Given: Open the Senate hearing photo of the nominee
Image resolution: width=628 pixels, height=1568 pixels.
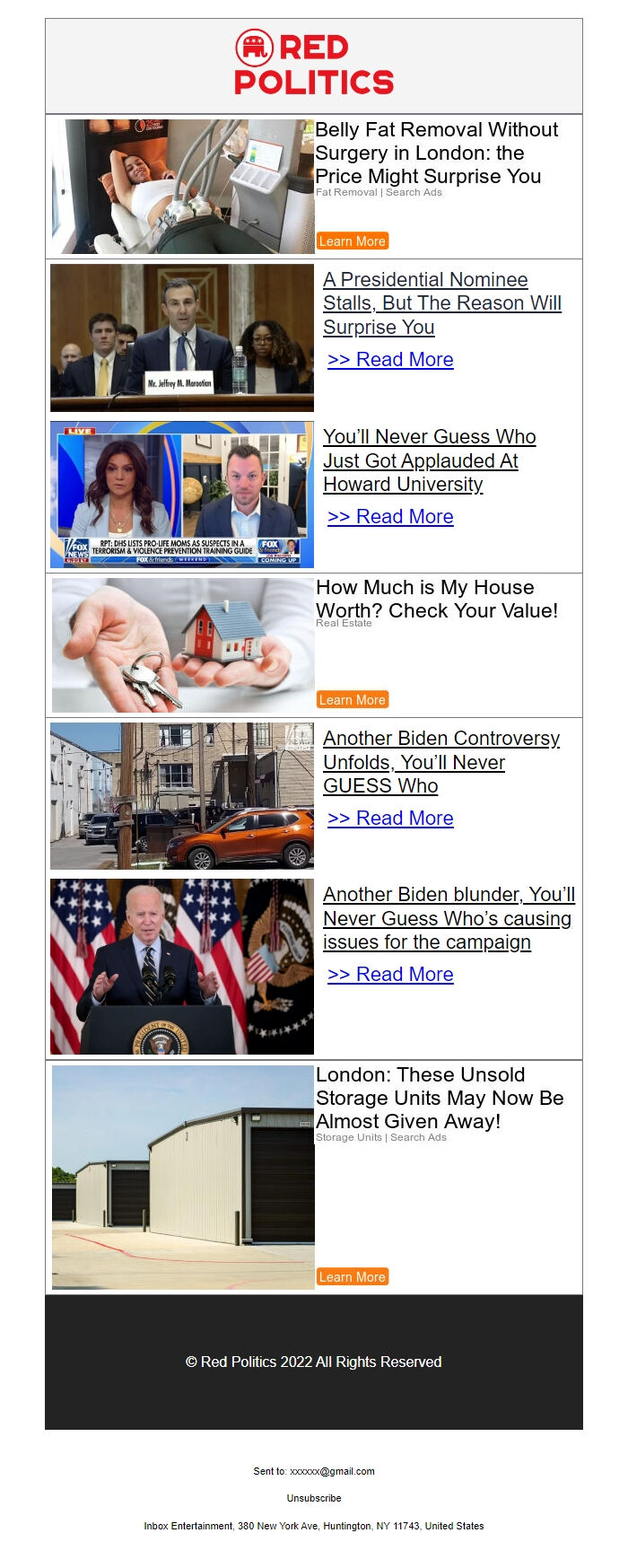Looking at the screenshot, I should pos(182,337).
